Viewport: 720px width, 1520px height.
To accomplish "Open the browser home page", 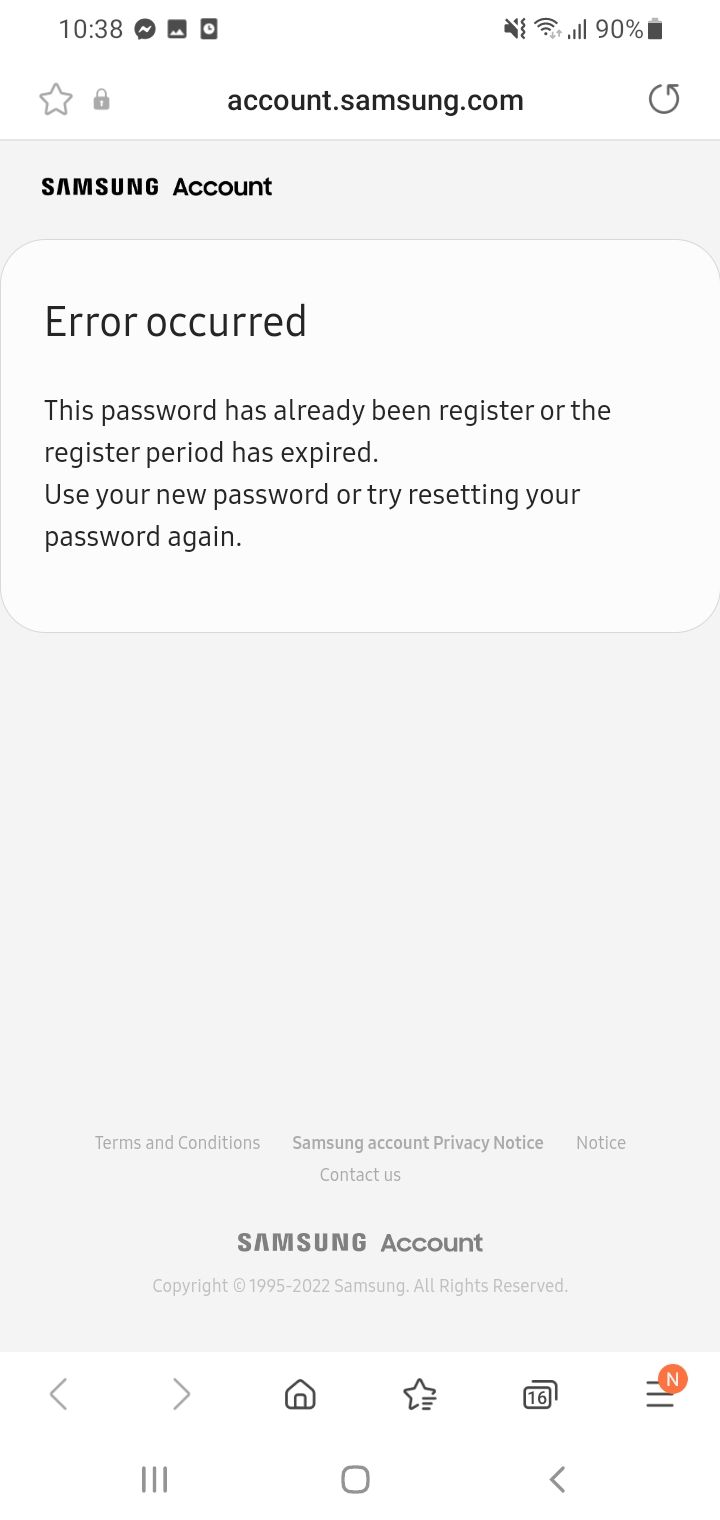I will tap(300, 1393).
